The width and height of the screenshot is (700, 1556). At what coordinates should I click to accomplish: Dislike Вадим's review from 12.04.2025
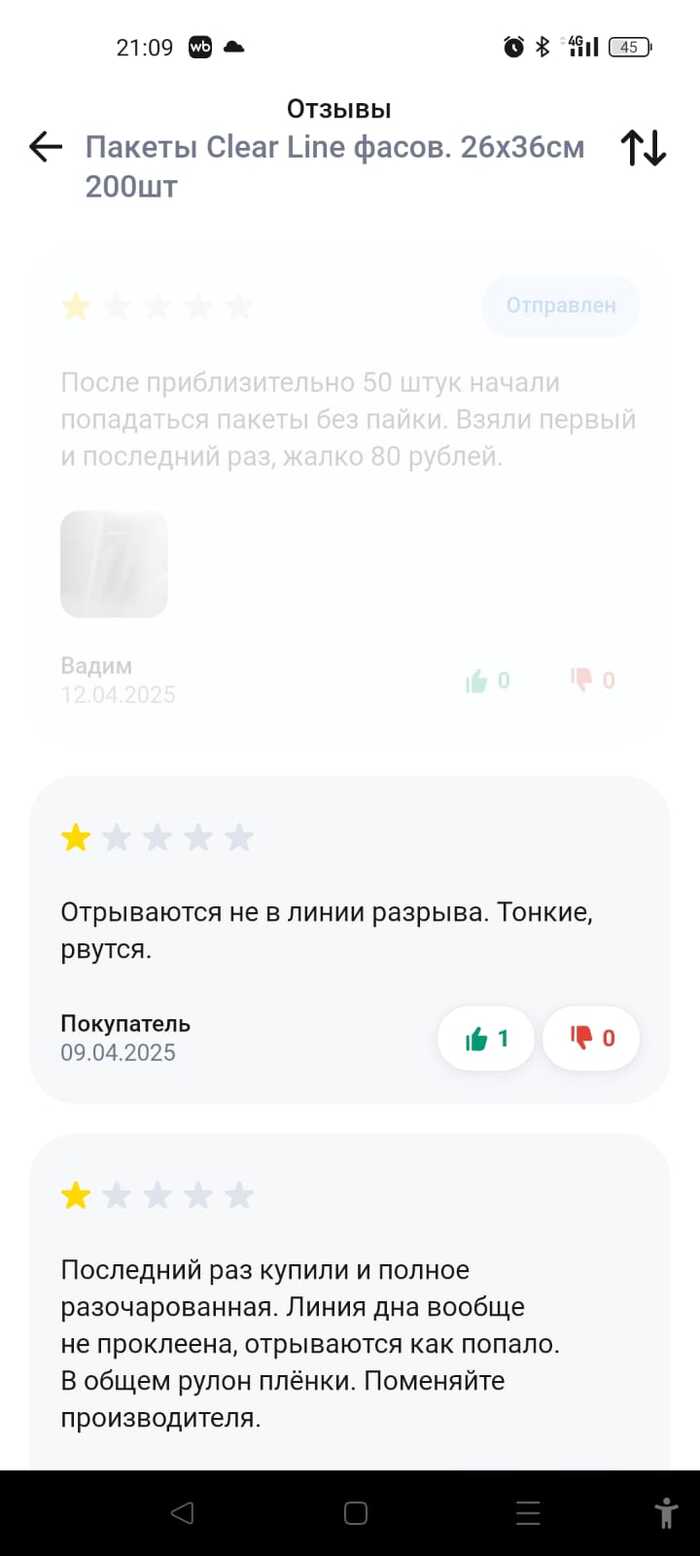592,681
